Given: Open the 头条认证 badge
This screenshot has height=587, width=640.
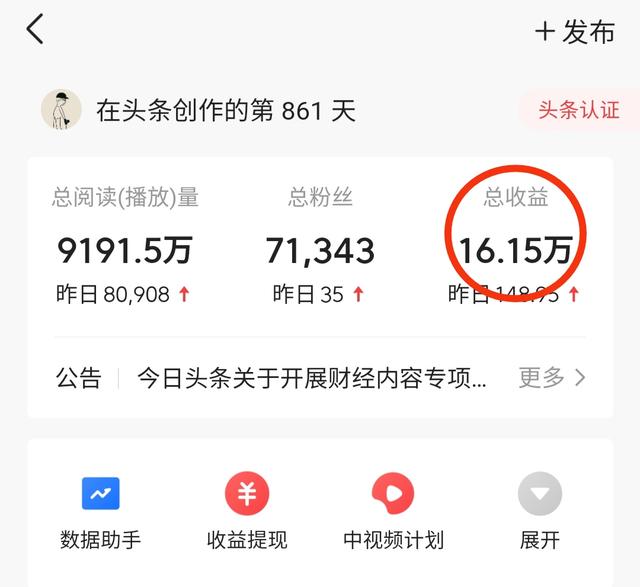Looking at the screenshot, I should 578,110.
